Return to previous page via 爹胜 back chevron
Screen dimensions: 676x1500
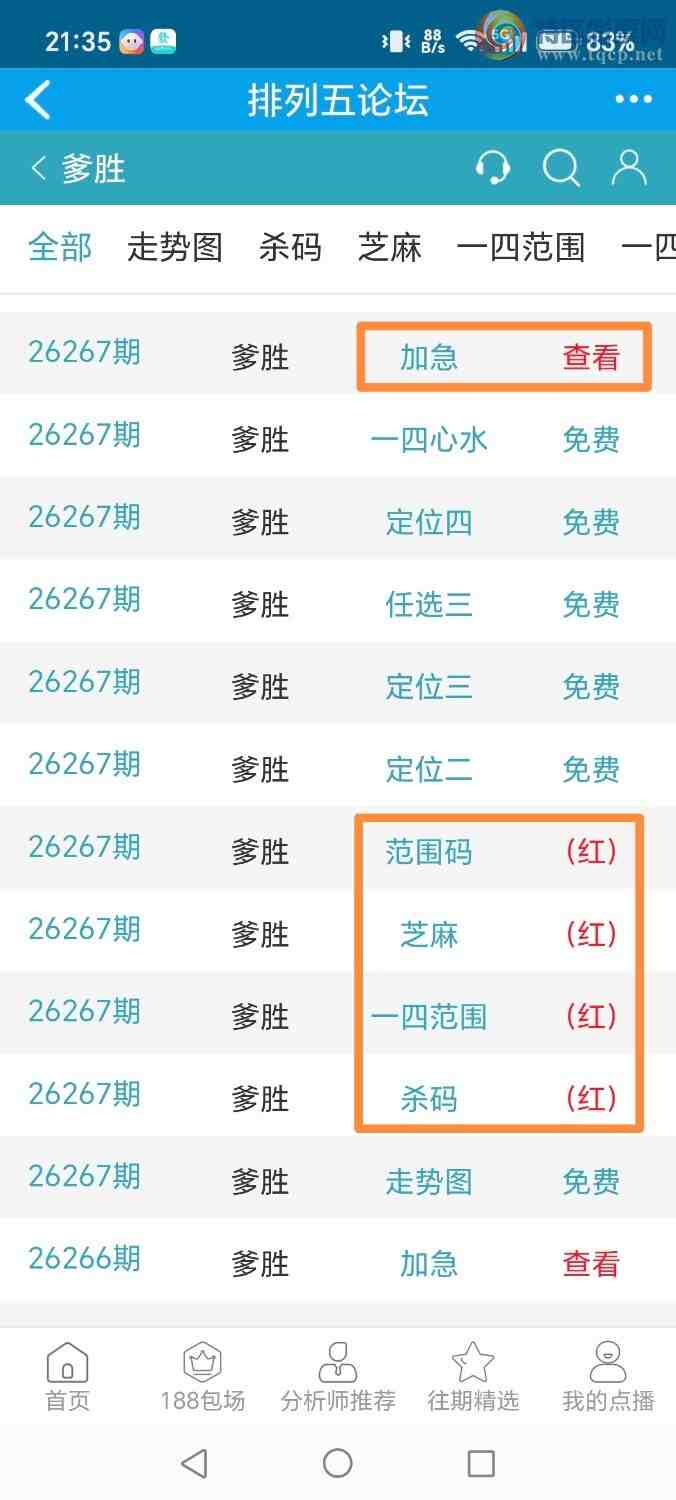click(38, 168)
